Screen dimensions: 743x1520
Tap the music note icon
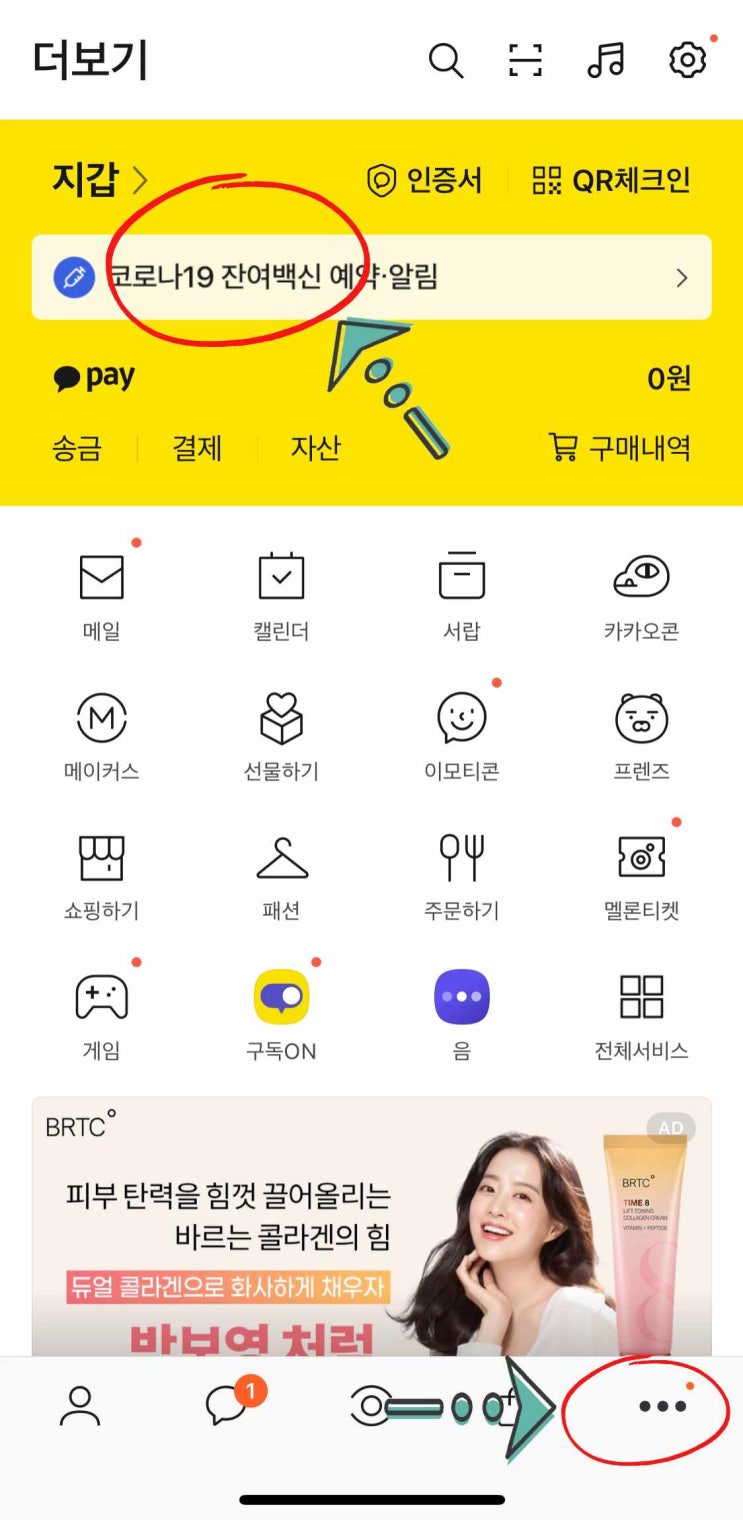(606, 61)
